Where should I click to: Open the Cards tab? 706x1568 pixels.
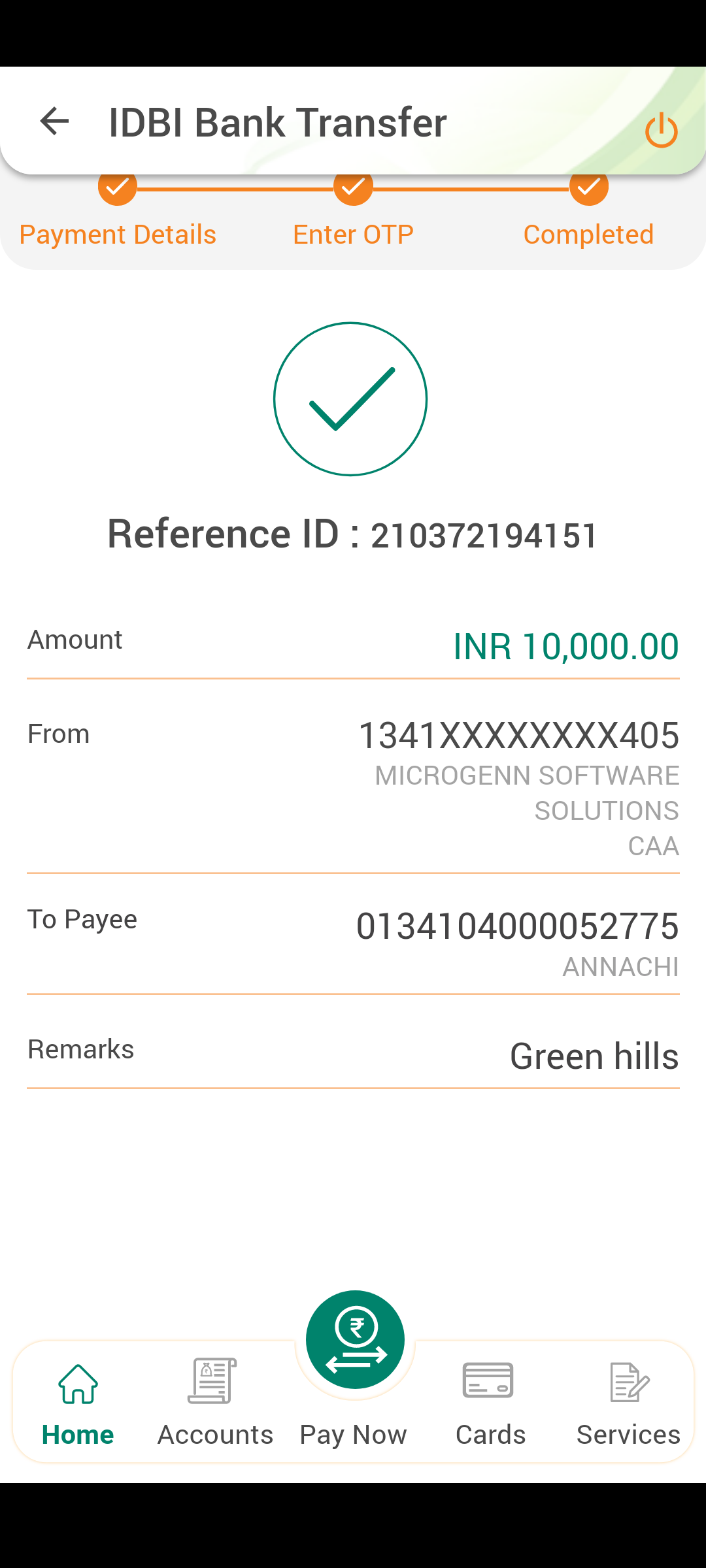point(490,1401)
